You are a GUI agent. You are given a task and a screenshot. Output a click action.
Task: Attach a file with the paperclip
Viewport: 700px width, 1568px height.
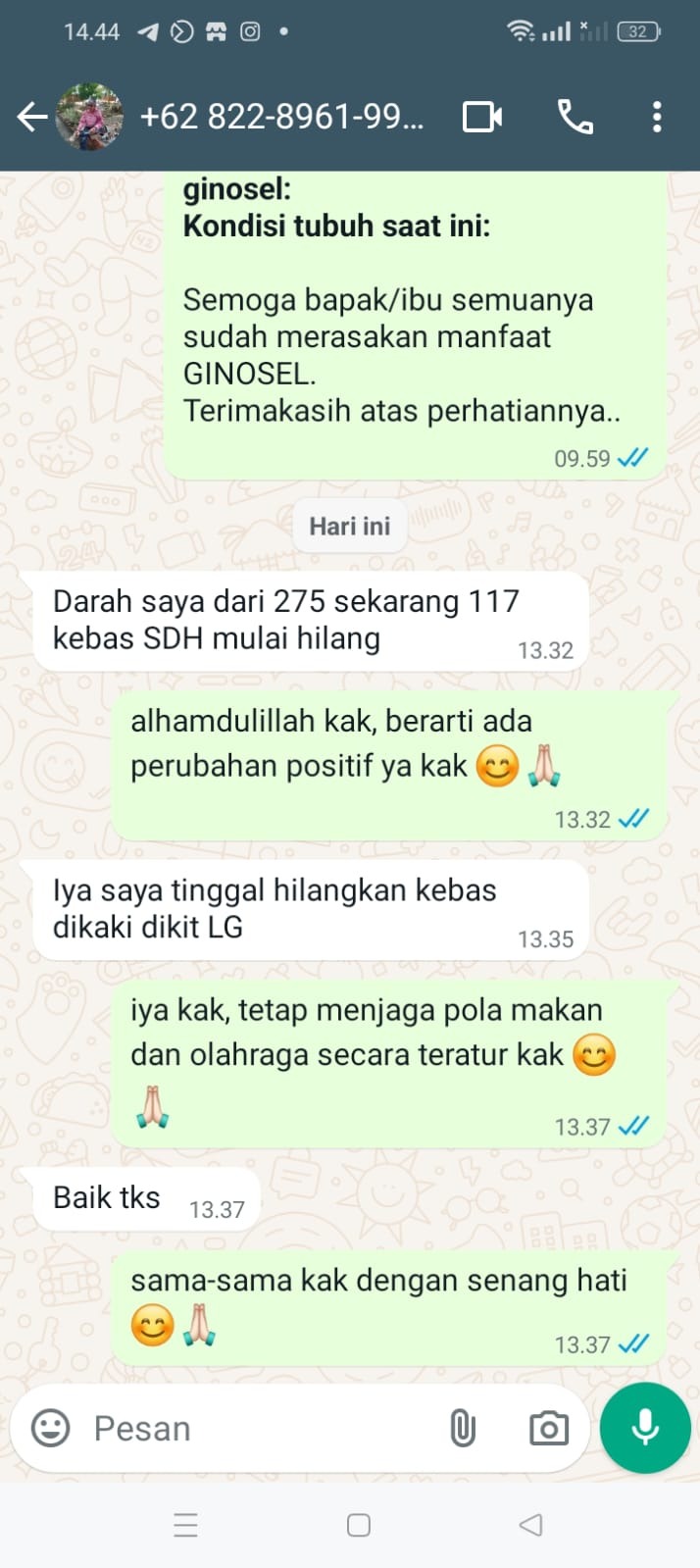click(x=463, y=1428)
